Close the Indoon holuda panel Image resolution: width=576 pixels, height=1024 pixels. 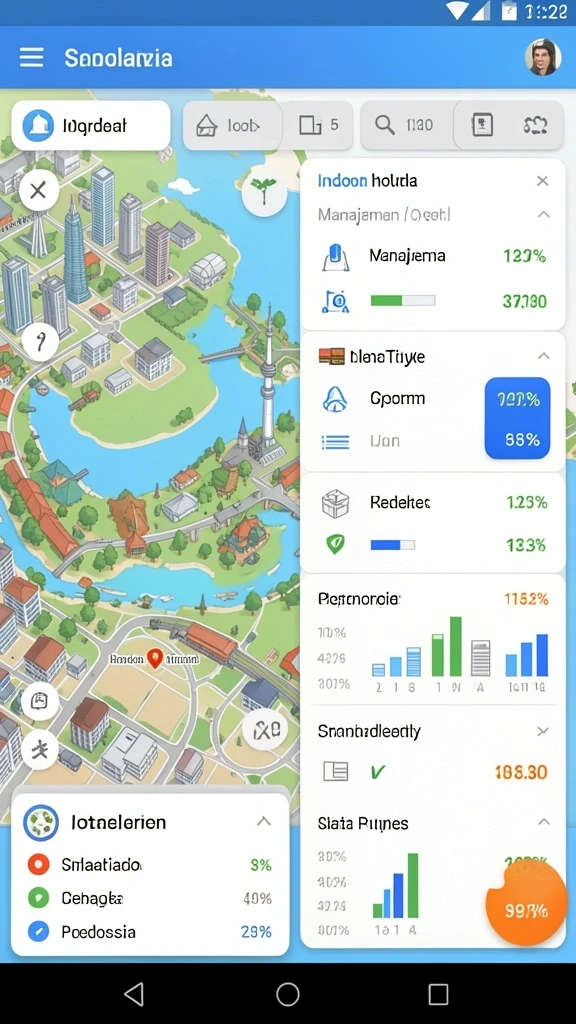tap(542, 181)
